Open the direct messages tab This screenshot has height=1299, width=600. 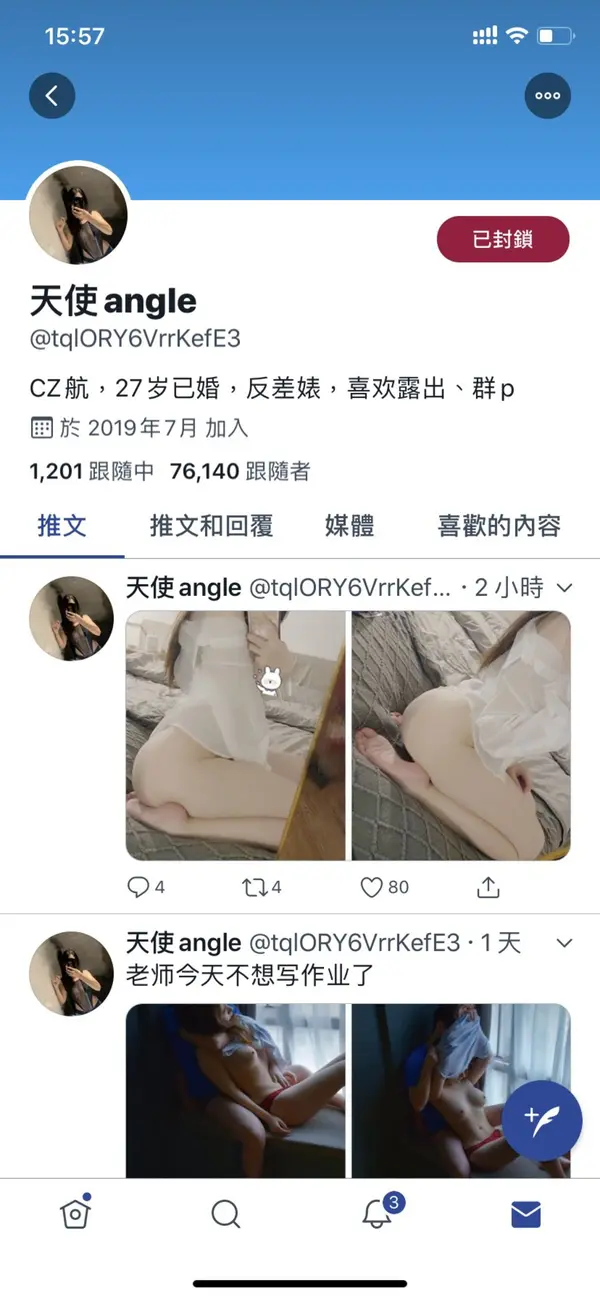[525, 1214]
